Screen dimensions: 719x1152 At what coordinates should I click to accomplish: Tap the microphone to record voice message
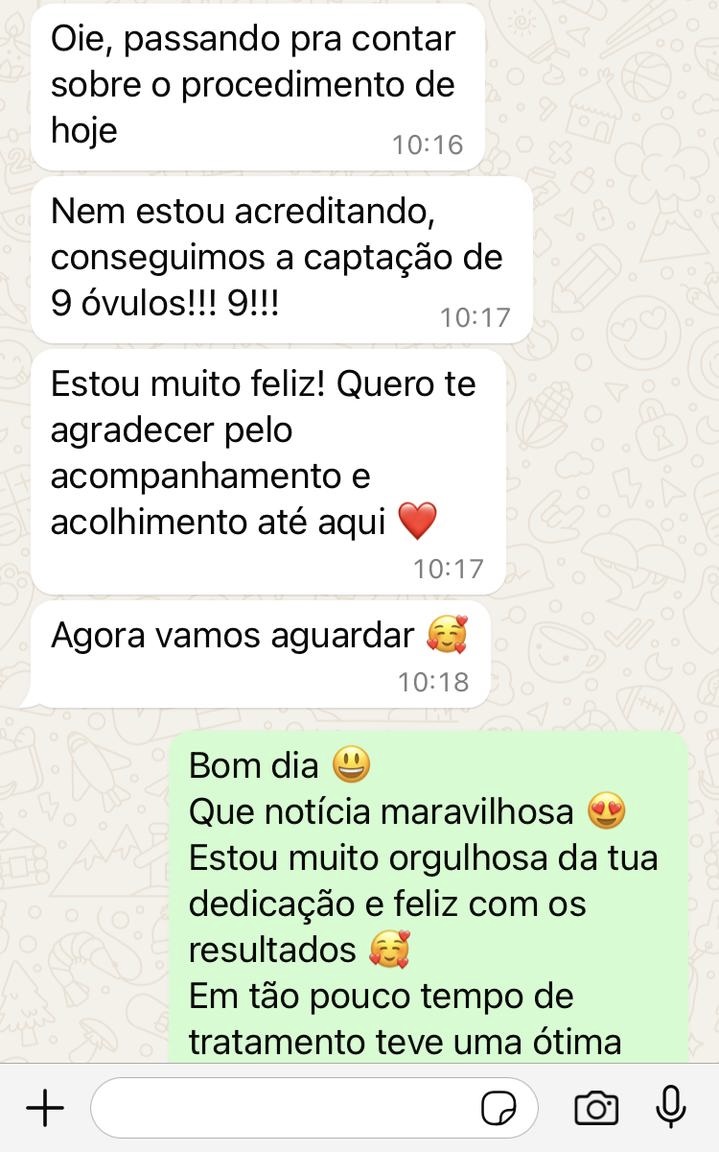tap(670, 1107)
